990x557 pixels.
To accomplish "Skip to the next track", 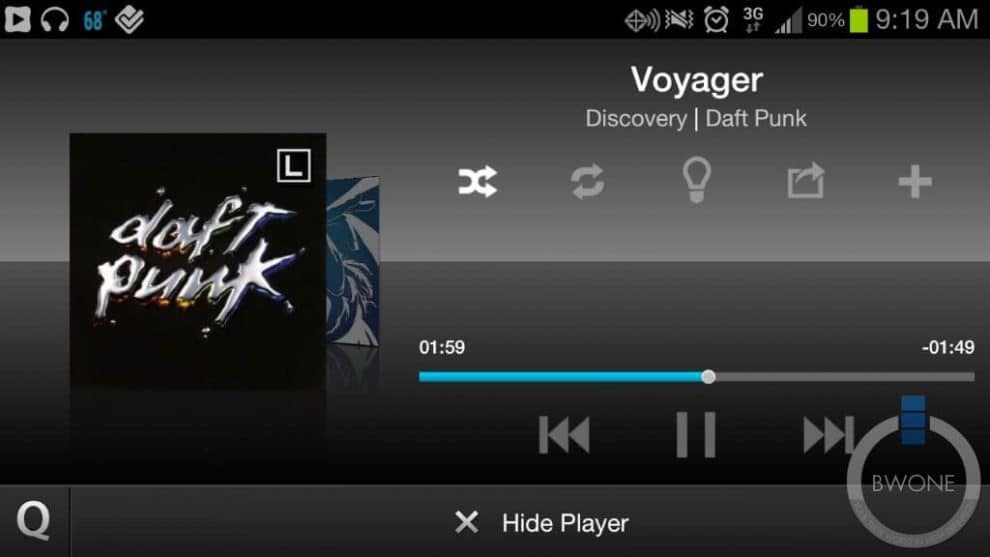I will [x=828, y=435].
